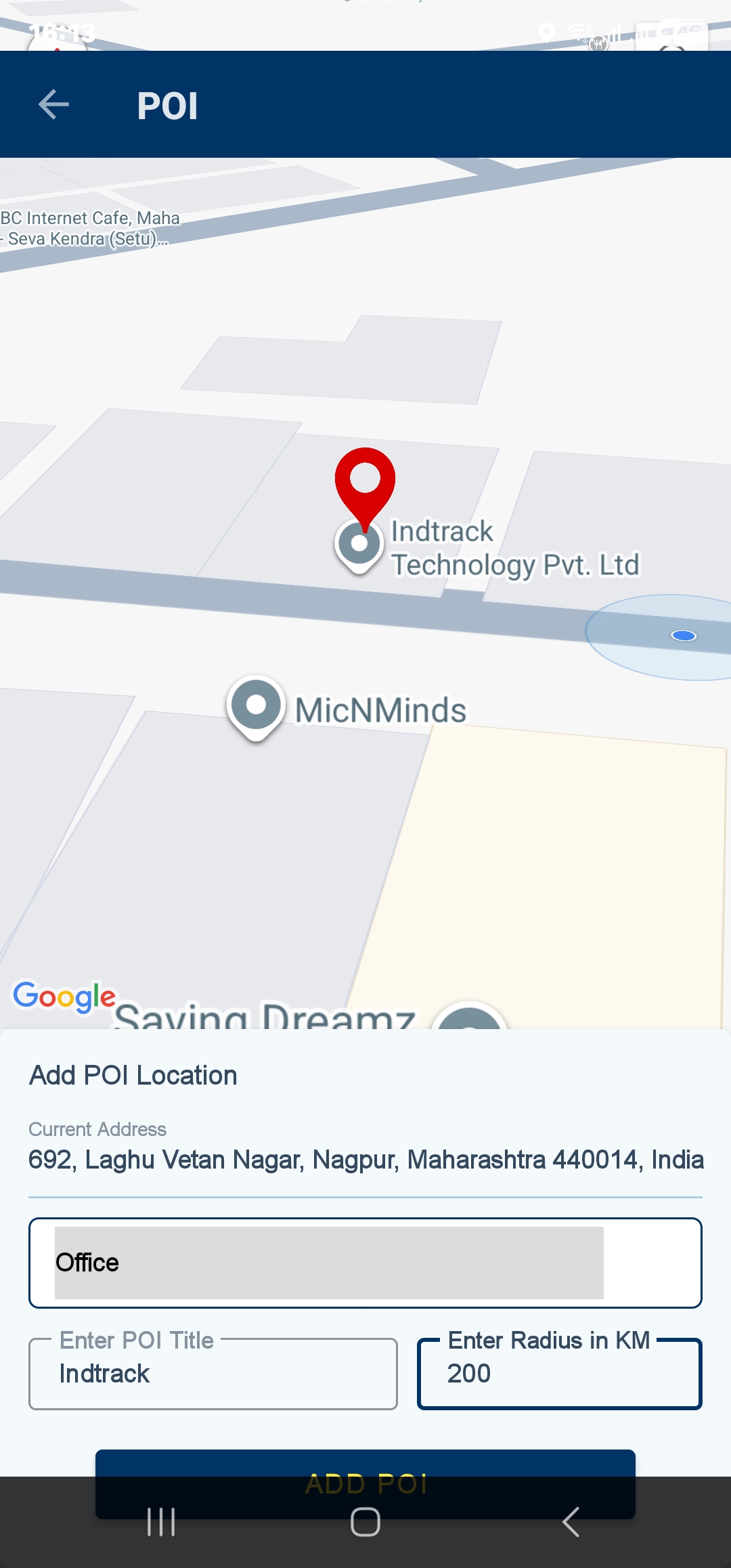Open the Office type dropdown

[365, 1263]
